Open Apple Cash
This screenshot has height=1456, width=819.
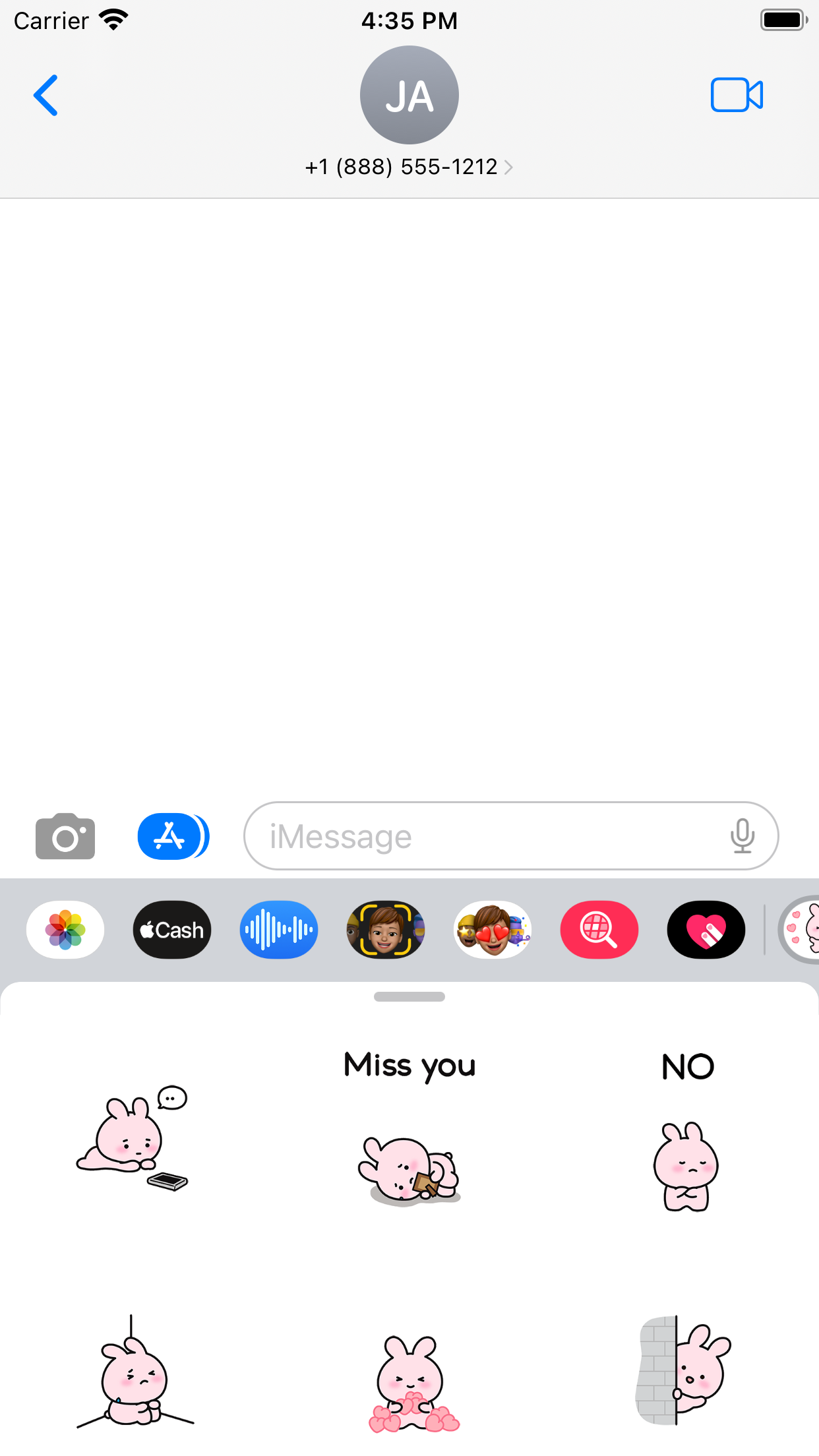(x=171, y=930)
